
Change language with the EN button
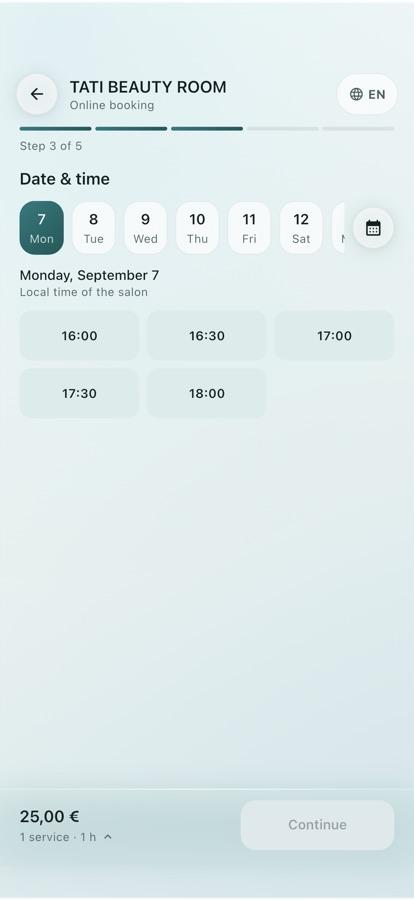click(367, 94)
